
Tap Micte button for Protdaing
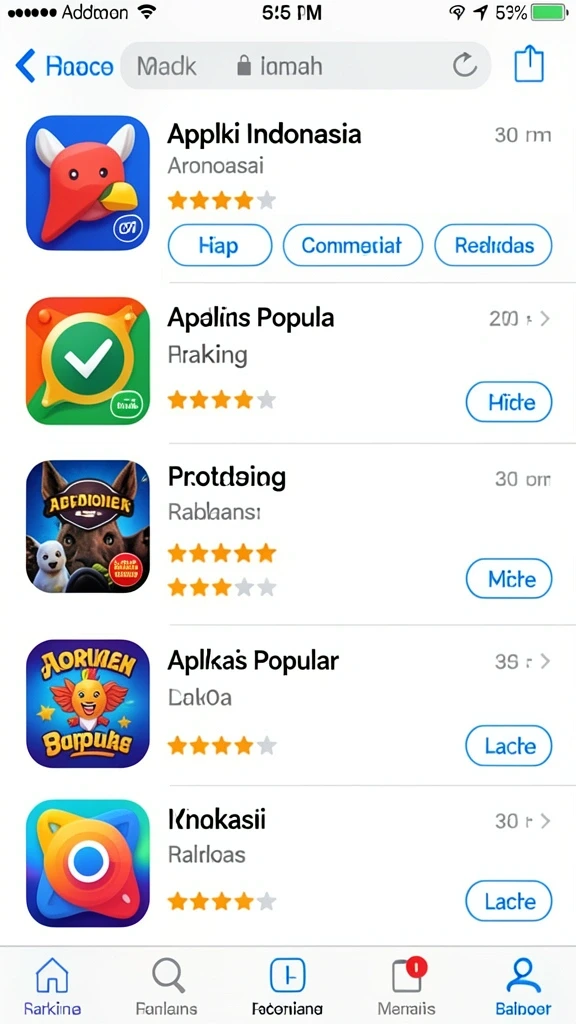click(509, 579)
